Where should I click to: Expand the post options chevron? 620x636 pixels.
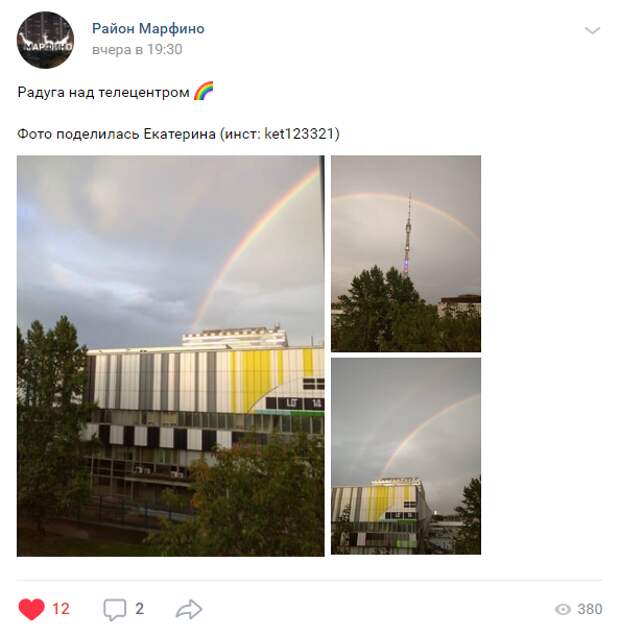(592, 31)
